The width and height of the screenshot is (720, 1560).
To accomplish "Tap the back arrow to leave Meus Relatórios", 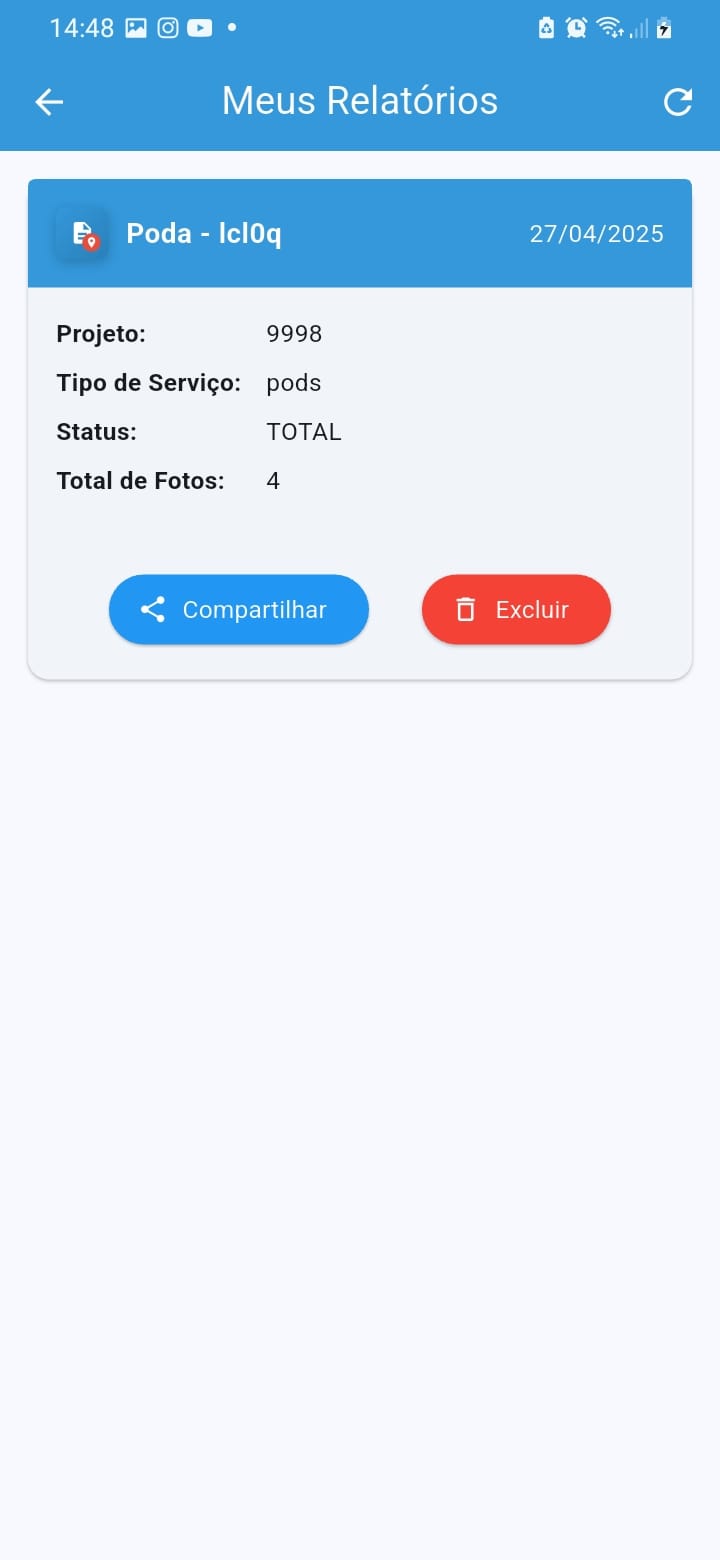I will pos(48,101).
